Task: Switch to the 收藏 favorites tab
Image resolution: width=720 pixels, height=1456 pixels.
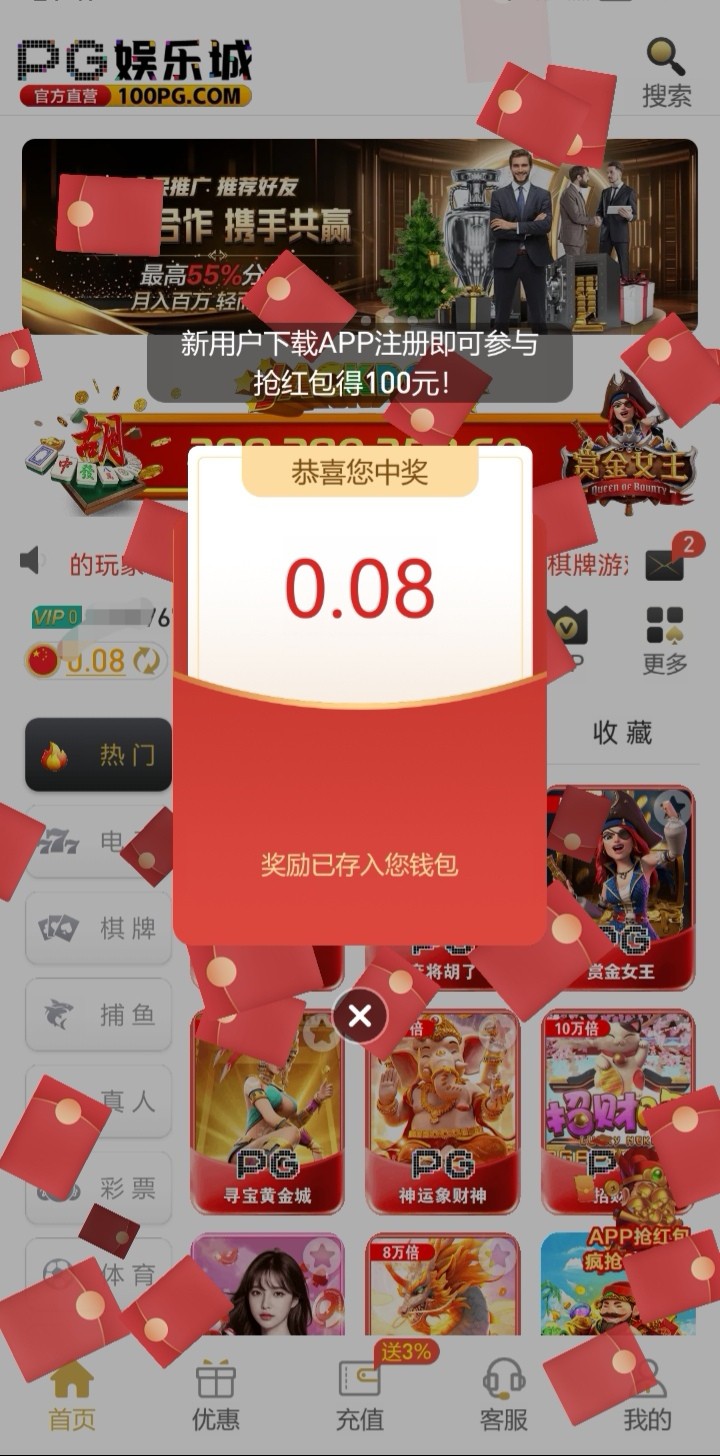Action: [x=622, y=733]
